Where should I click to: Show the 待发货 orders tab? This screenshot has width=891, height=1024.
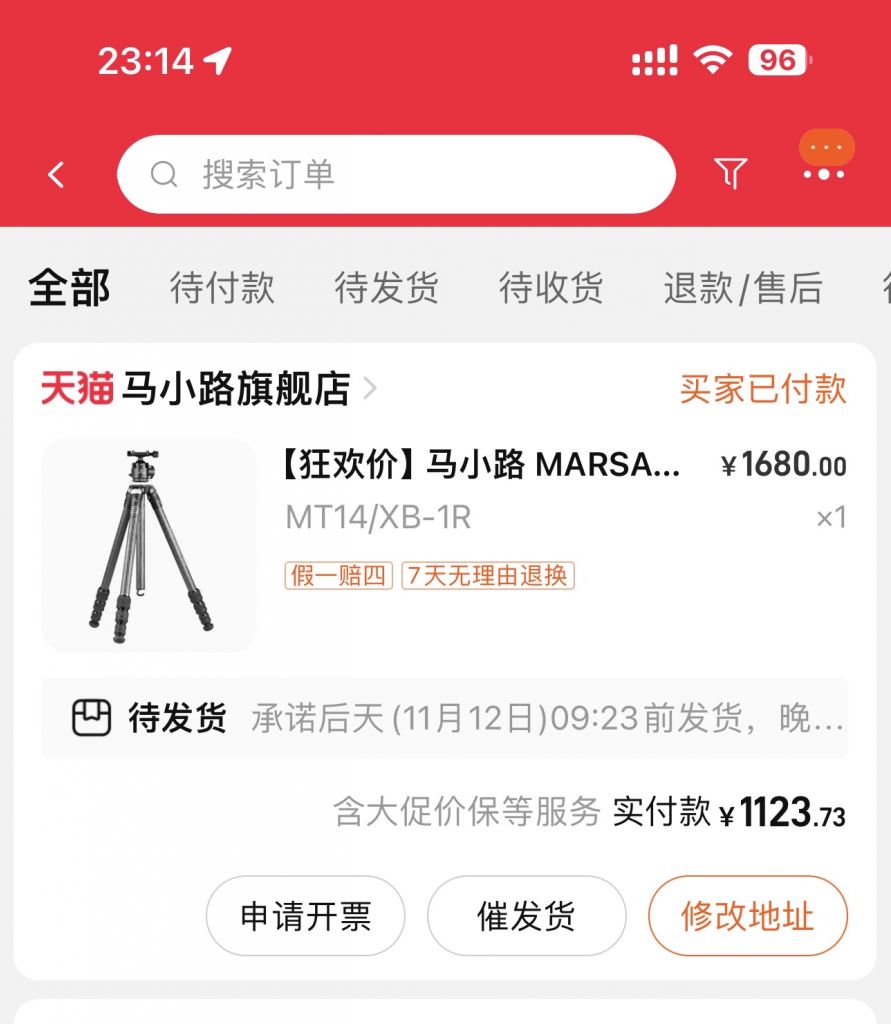coord(386,288)
